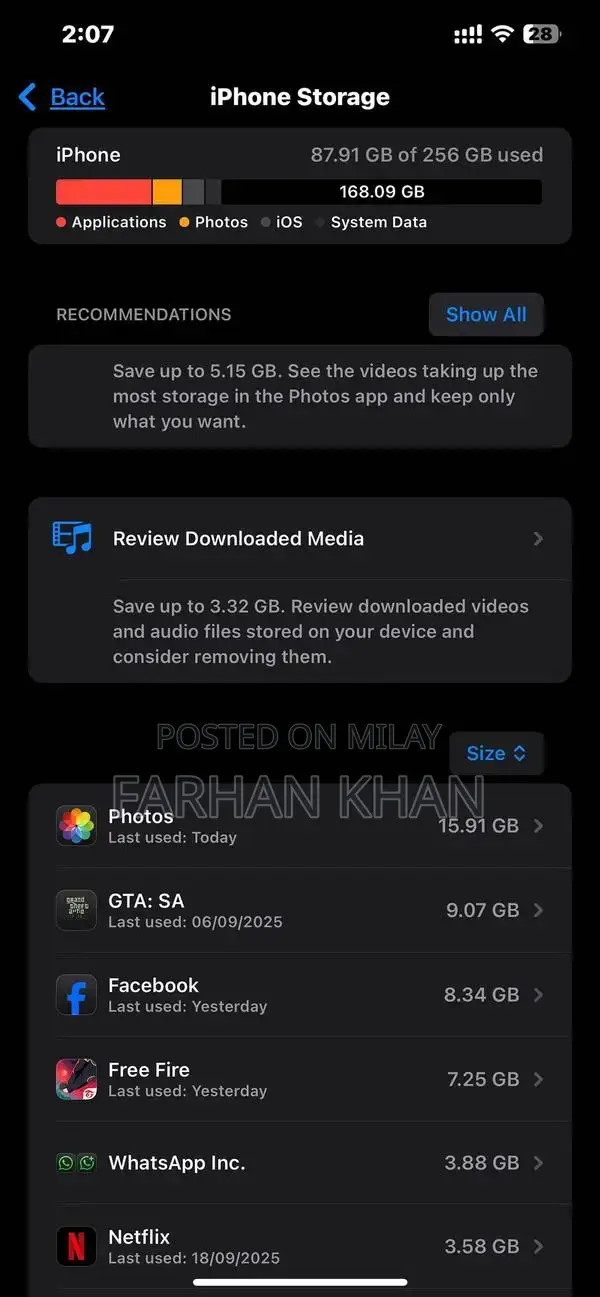View Facebook storage usage
Screen dimensions: 600x1297
point(300,995)
